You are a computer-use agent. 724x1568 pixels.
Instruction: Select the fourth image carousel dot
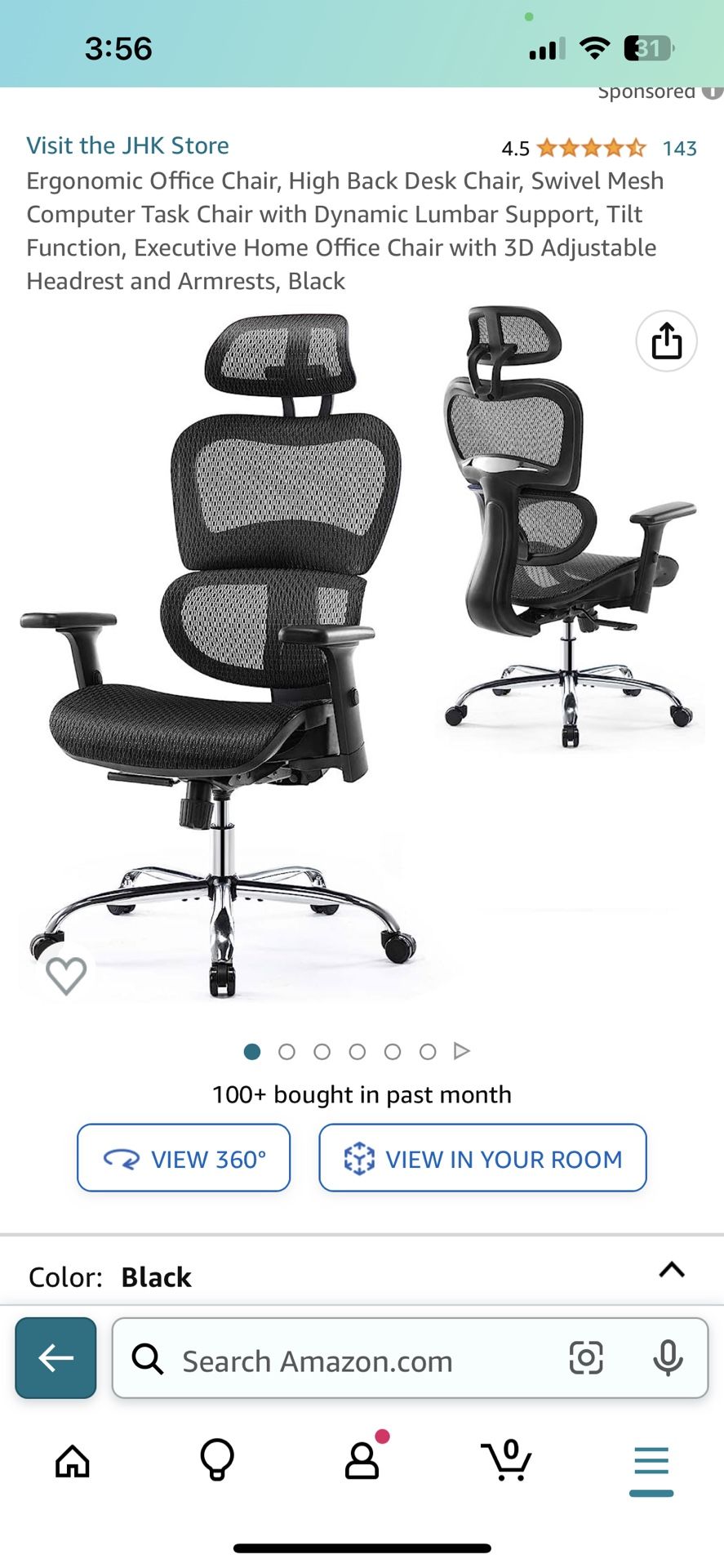(x=358, y=1052)
